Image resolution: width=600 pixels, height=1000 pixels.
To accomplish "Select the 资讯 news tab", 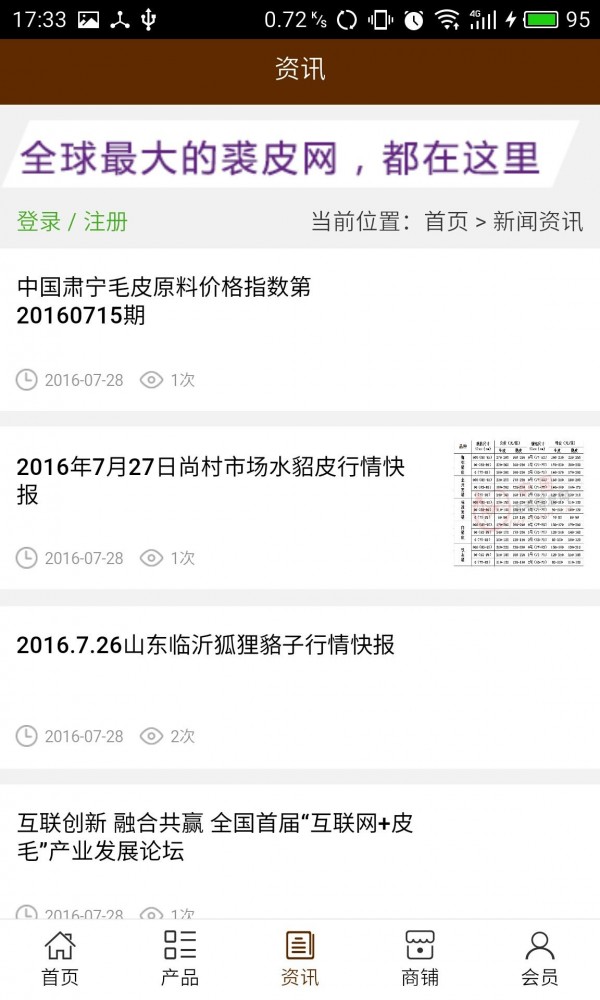I will pos(300,958).
